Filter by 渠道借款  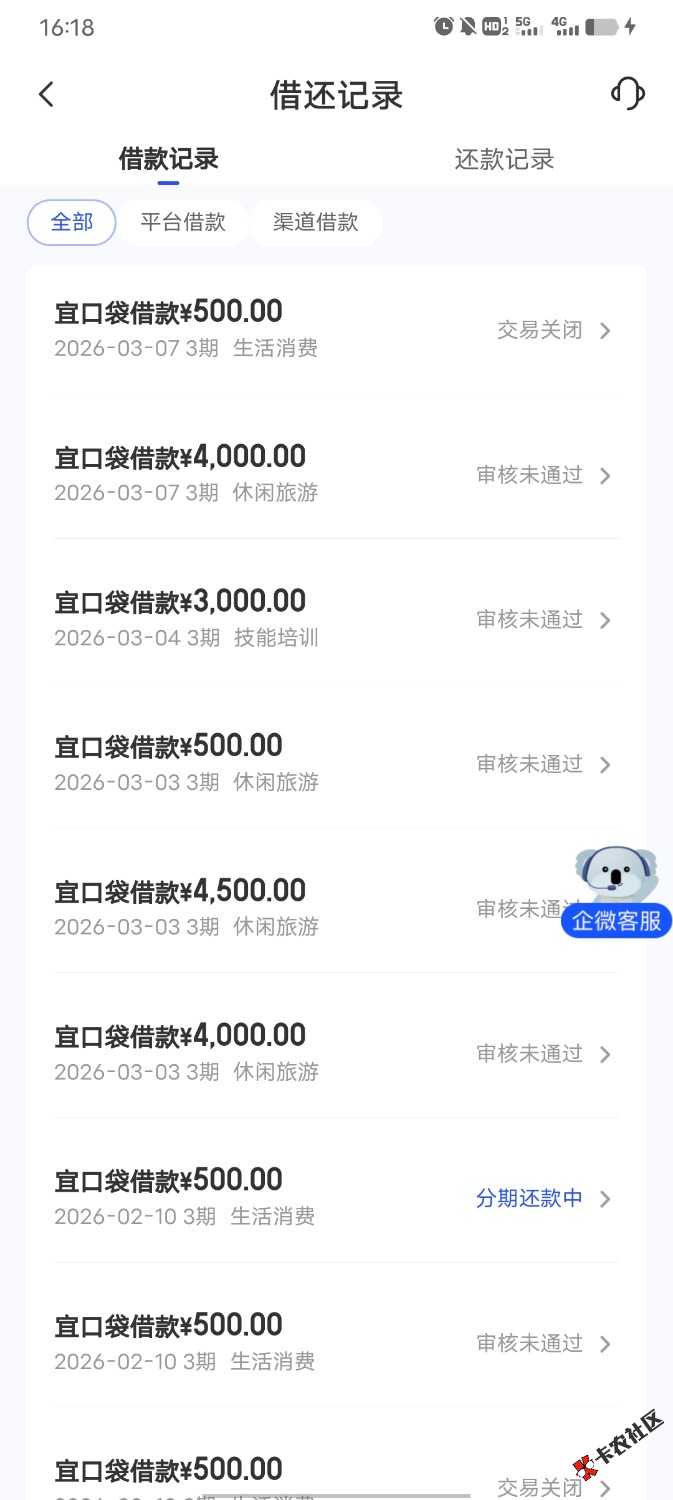coord(316,222)
